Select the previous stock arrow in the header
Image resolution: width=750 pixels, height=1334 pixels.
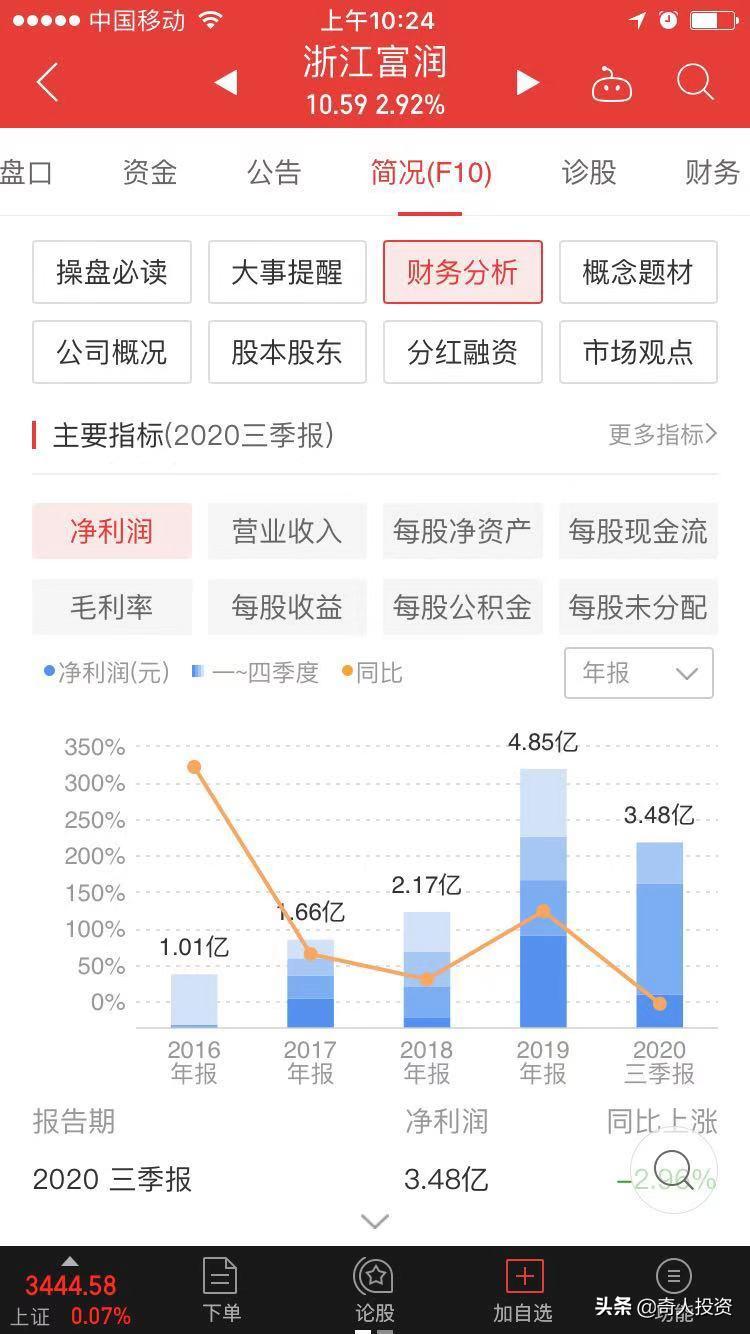(x=225, y=83)
